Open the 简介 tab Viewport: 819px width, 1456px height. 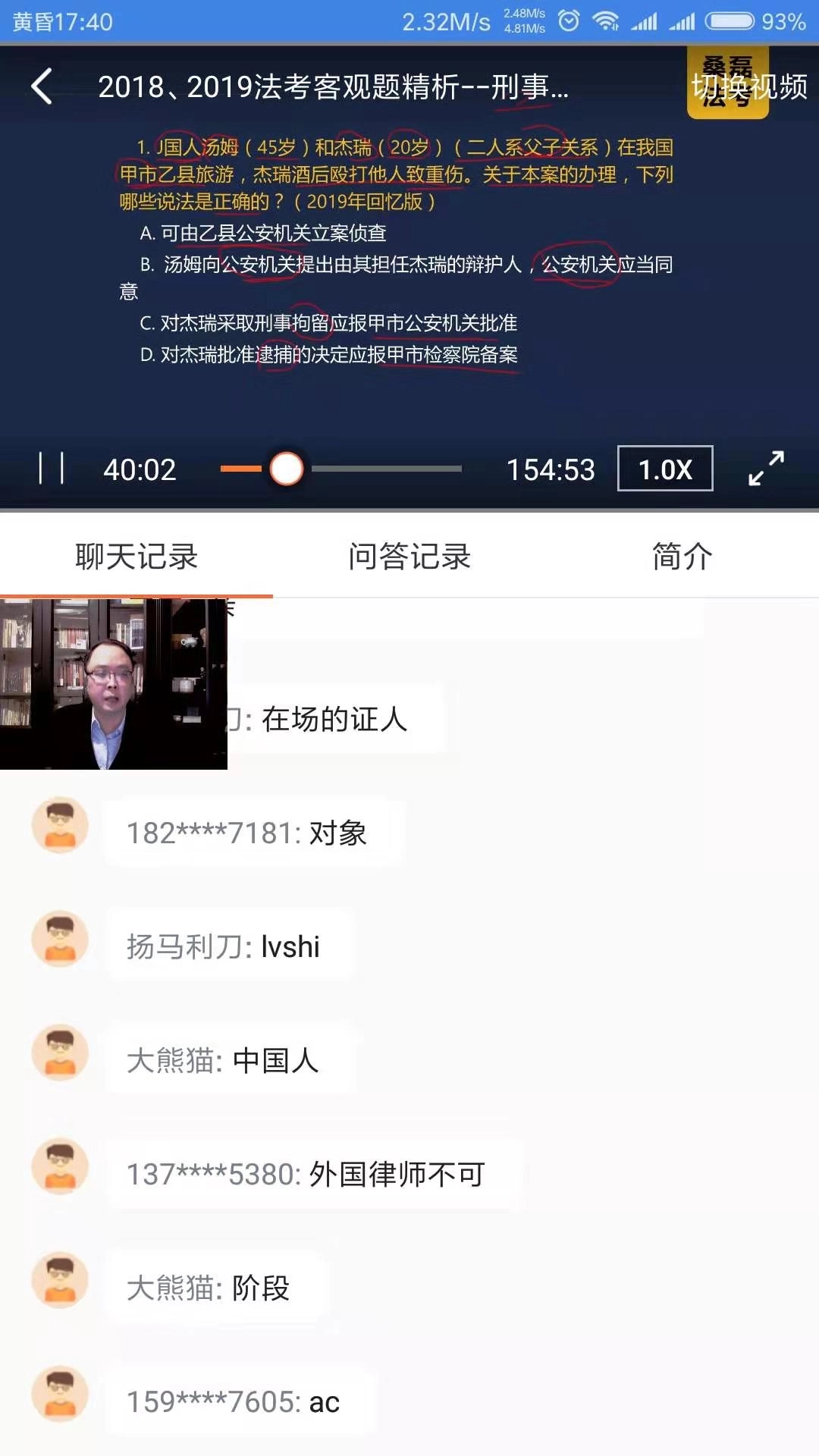point(680,556)
